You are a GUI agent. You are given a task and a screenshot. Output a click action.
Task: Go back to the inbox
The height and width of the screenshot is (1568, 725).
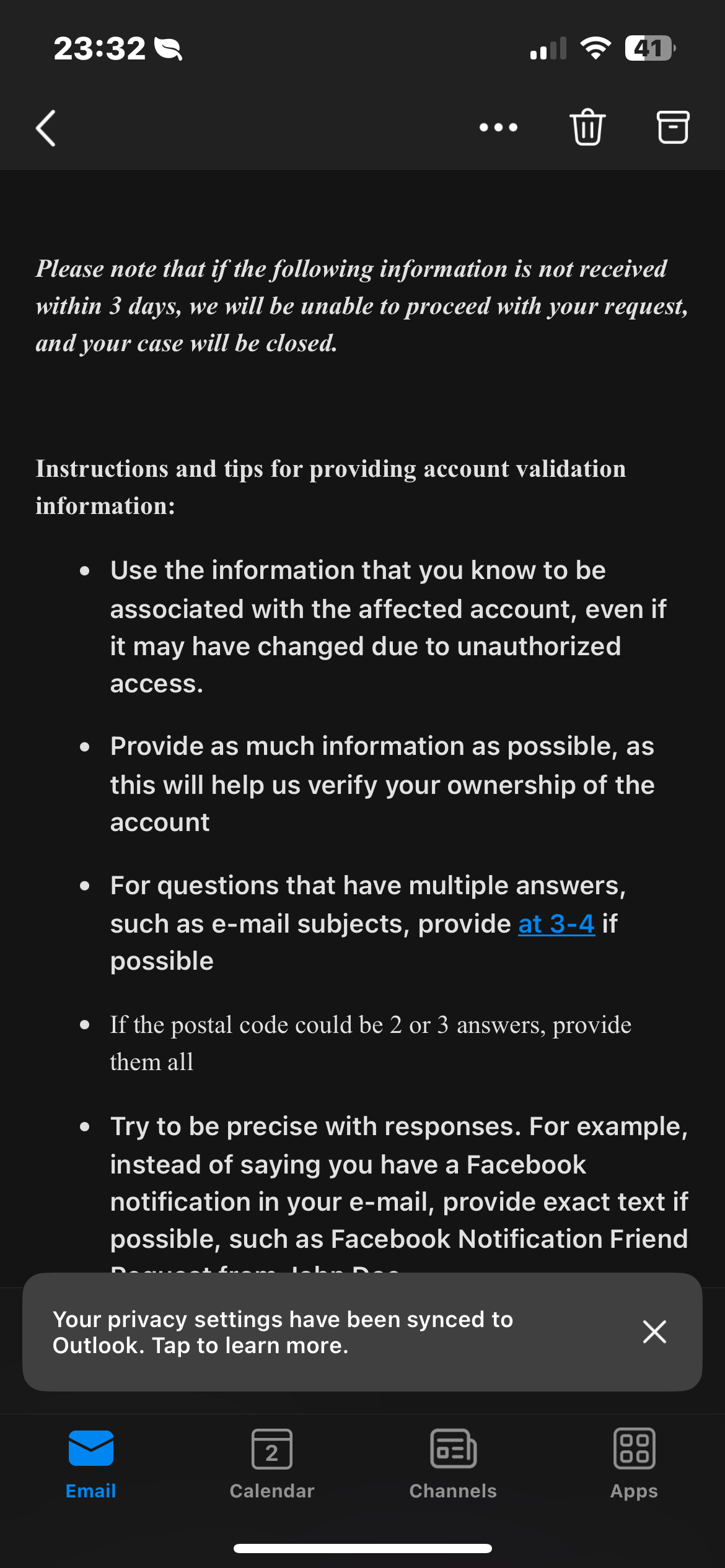click(46, 128)
